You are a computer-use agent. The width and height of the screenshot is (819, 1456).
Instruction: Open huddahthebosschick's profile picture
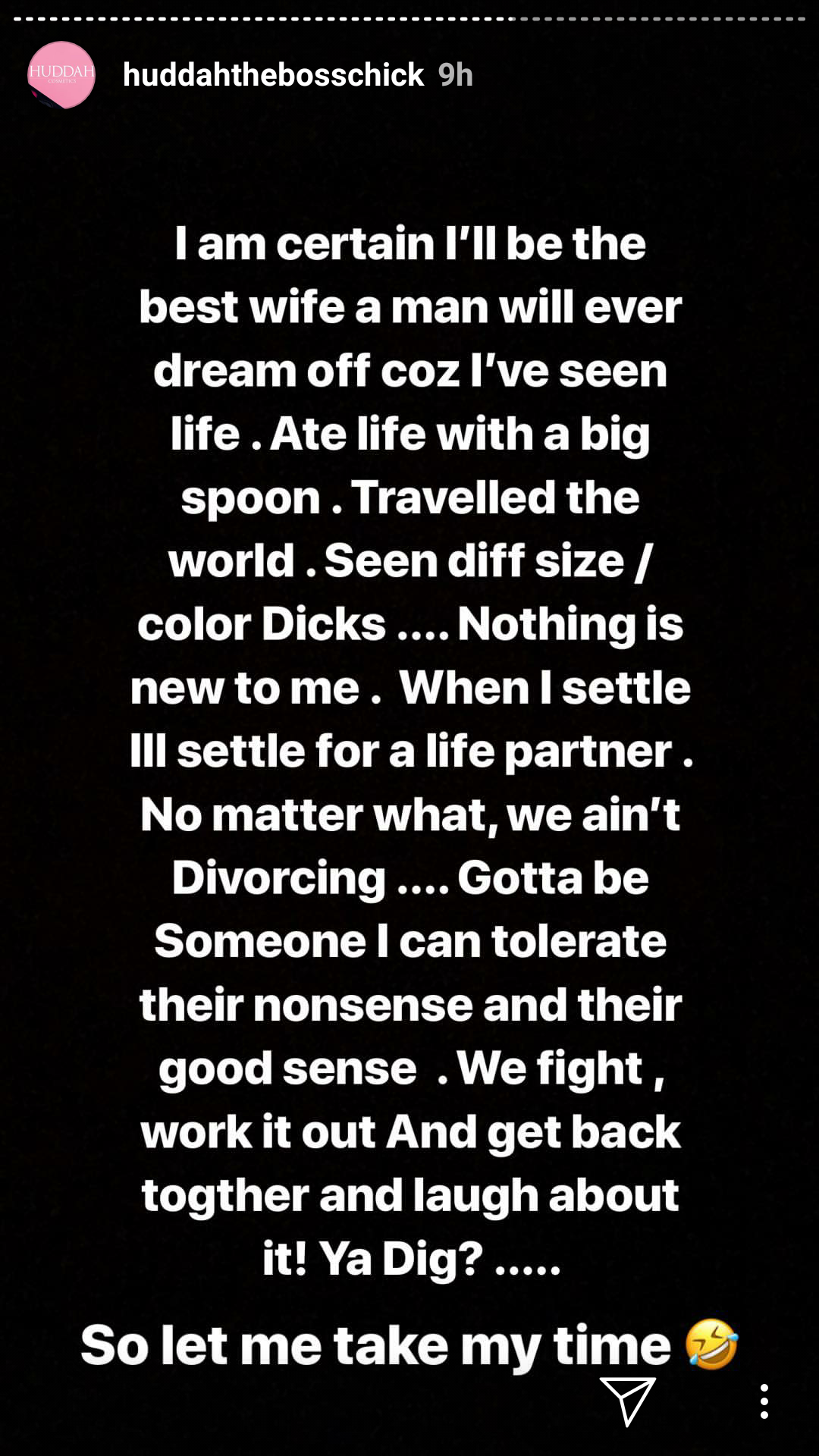61,75
